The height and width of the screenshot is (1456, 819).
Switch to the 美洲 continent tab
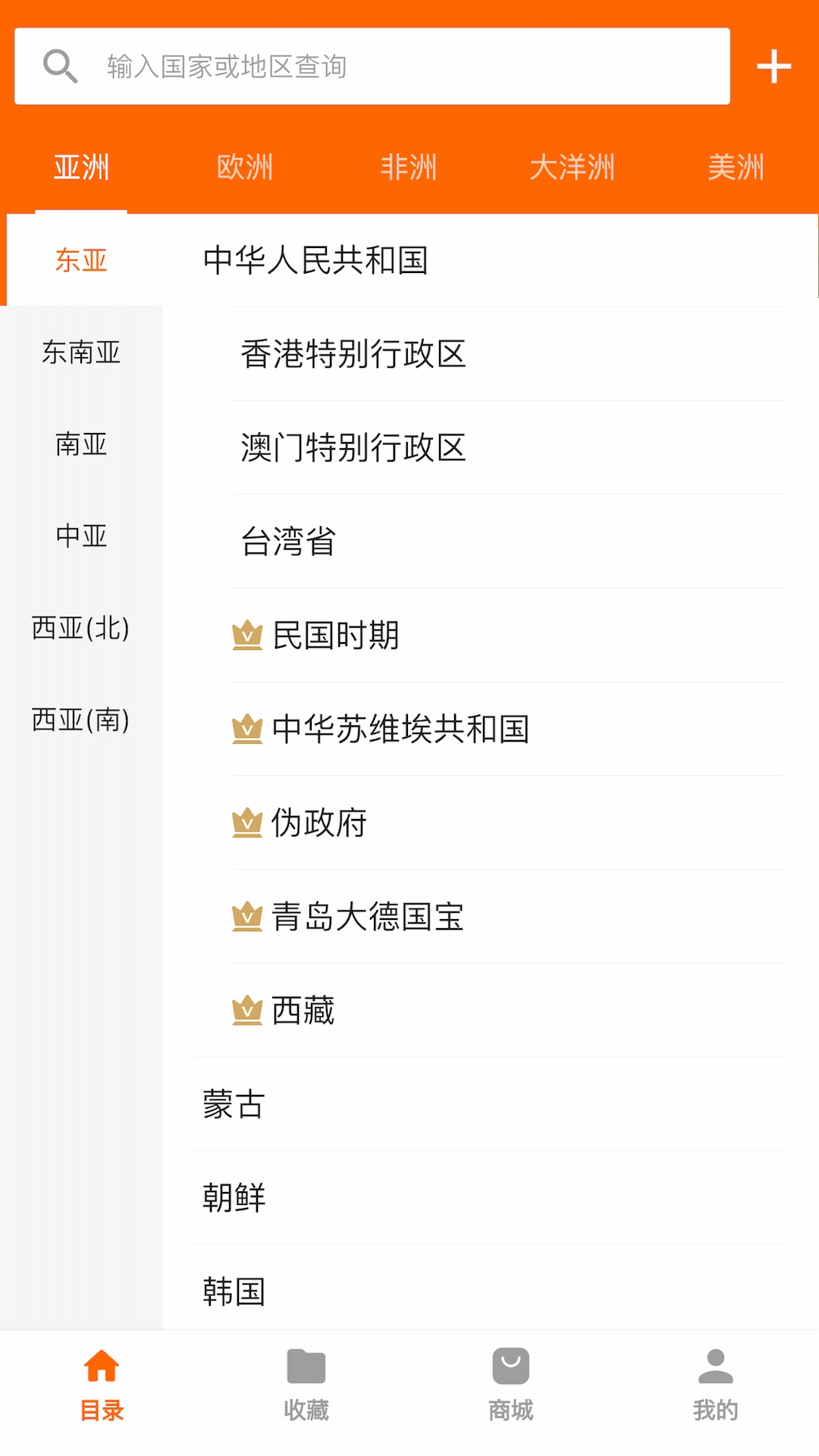point(735,166)
